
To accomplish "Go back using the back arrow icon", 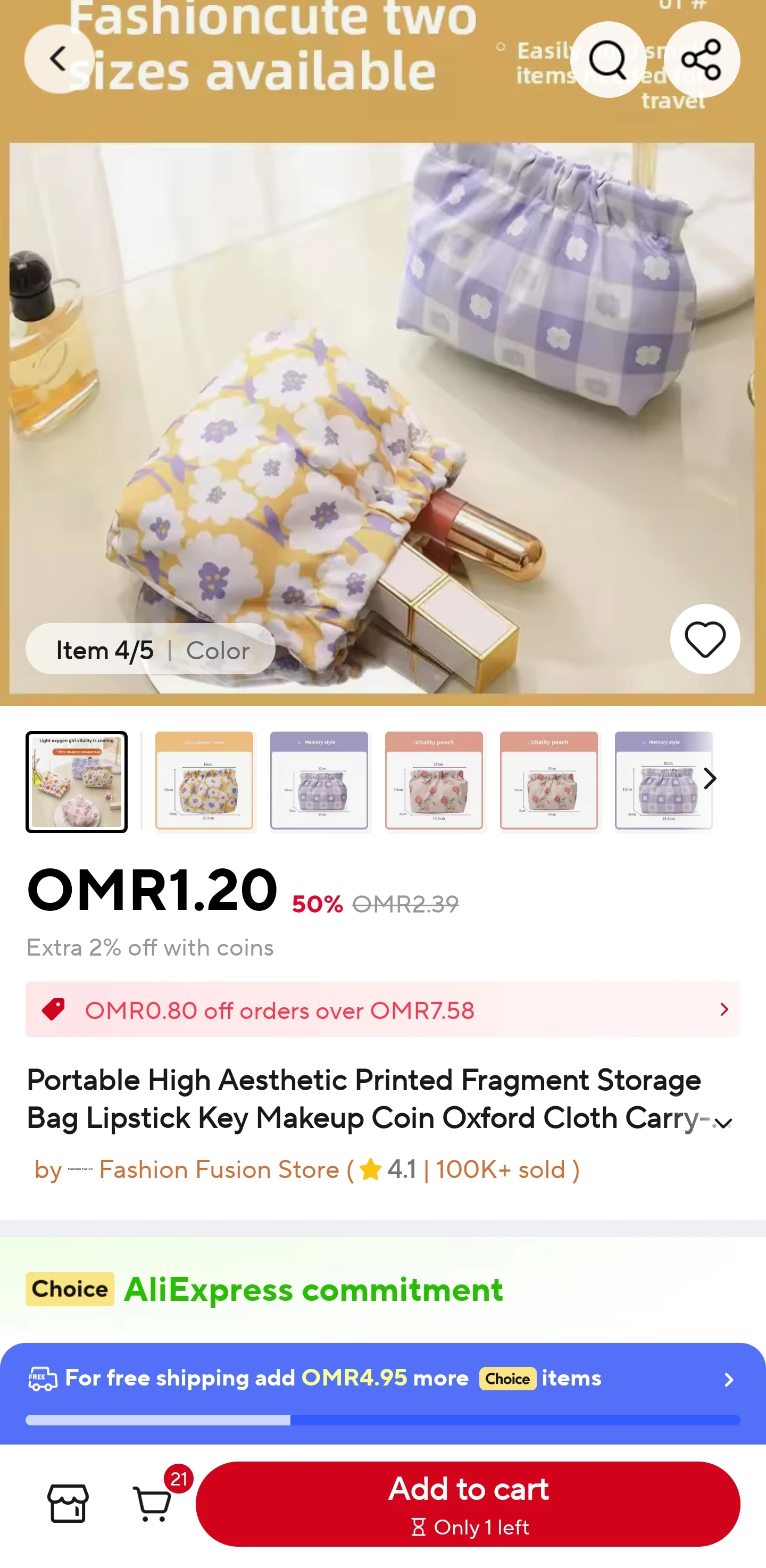I will tap(59, 59).
